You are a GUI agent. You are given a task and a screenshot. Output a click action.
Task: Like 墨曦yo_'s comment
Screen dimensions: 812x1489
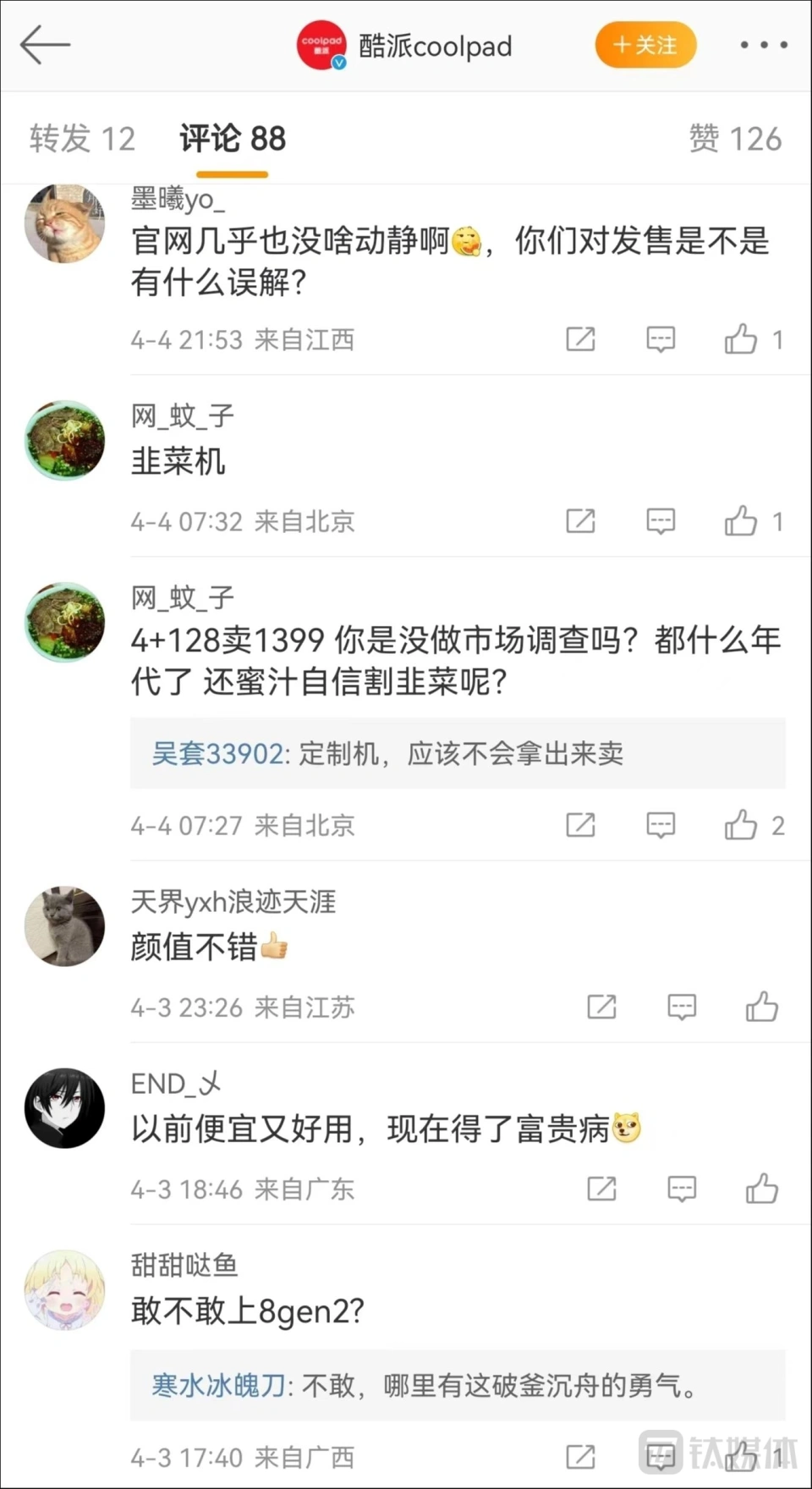(741, 339)
